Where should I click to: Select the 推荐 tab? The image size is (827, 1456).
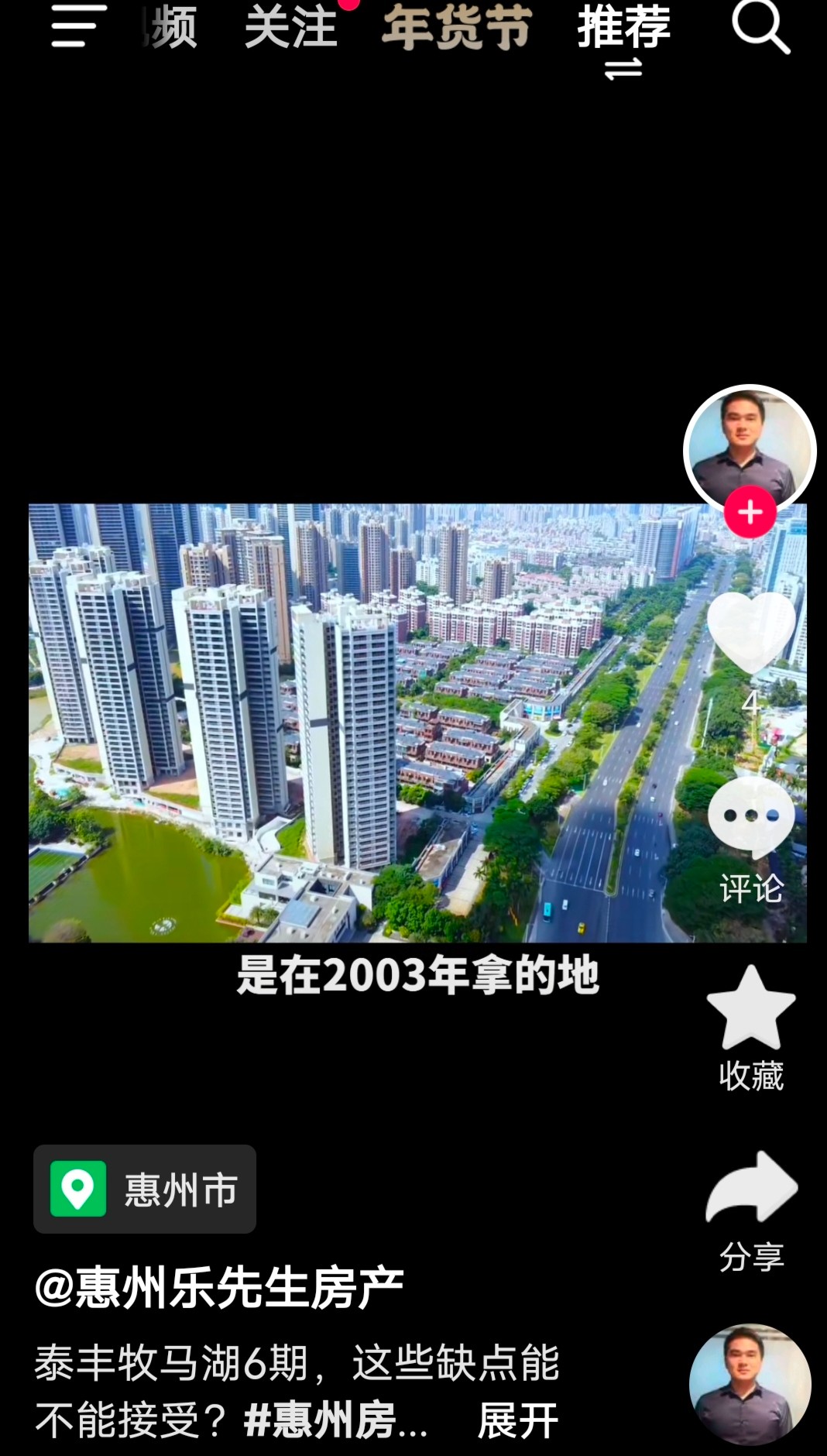click(624, 27)
